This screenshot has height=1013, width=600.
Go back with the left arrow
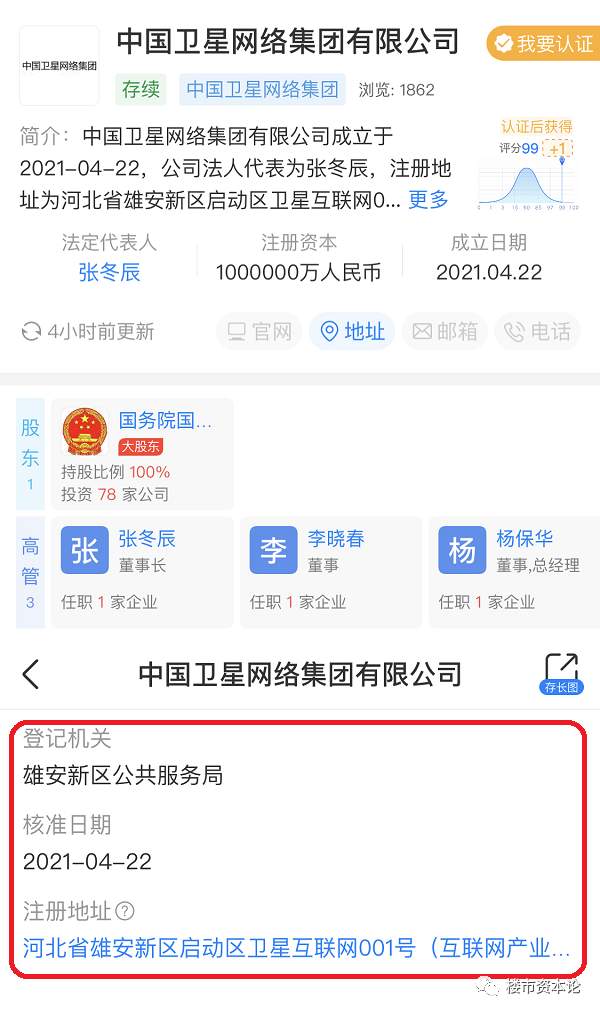pos(31,674)
